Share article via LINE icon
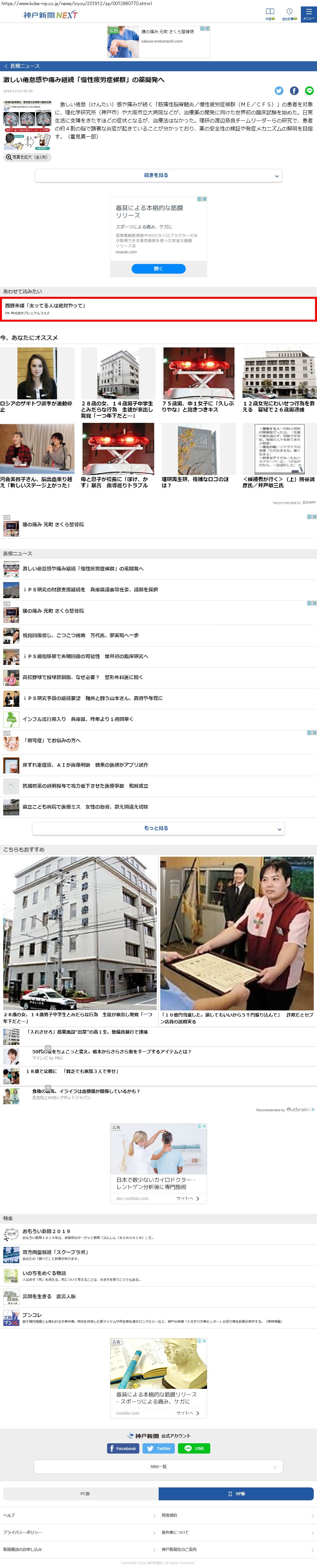317x1568 pixels. pyautogui.click(x=309, y=91)
